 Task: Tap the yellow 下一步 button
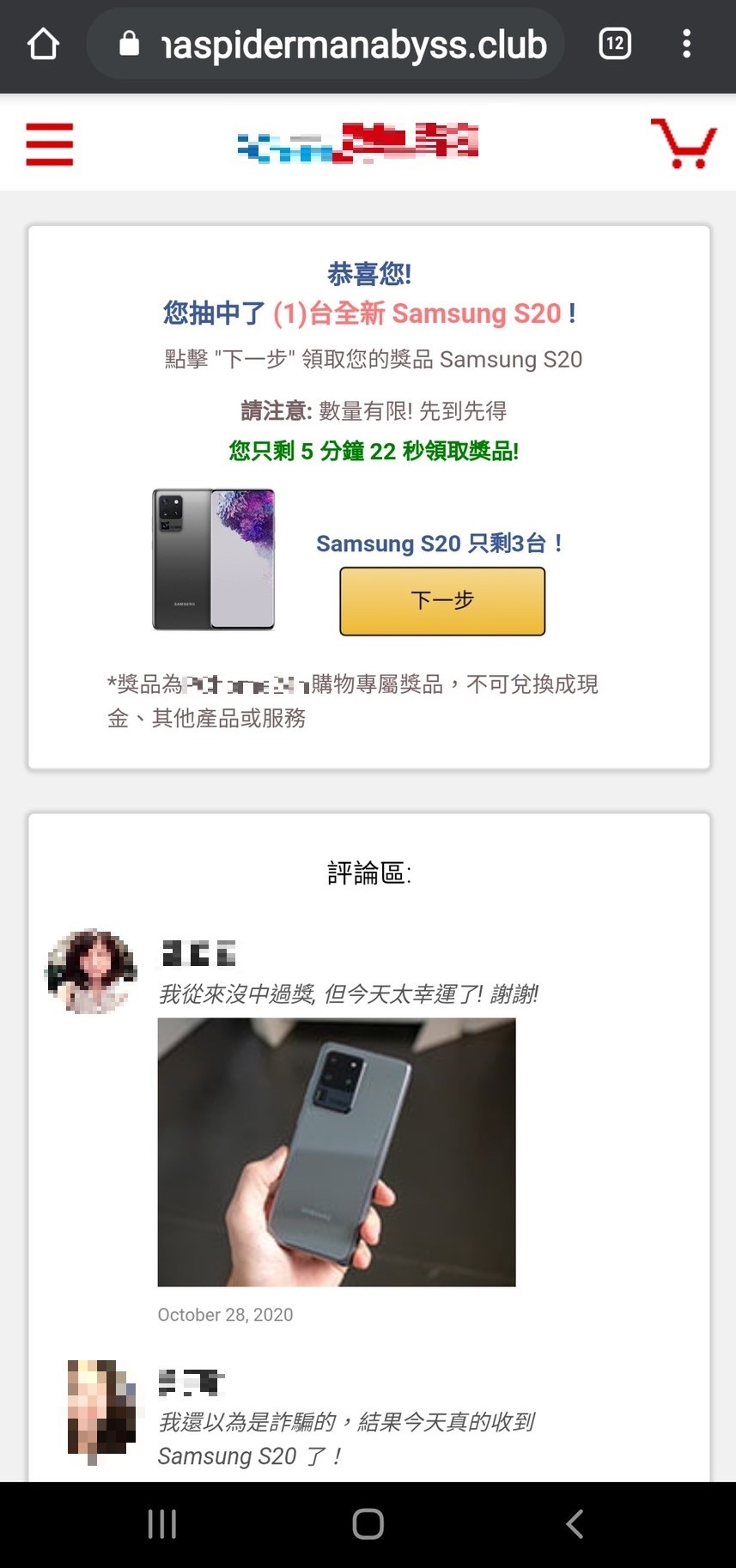pos(442,601)
